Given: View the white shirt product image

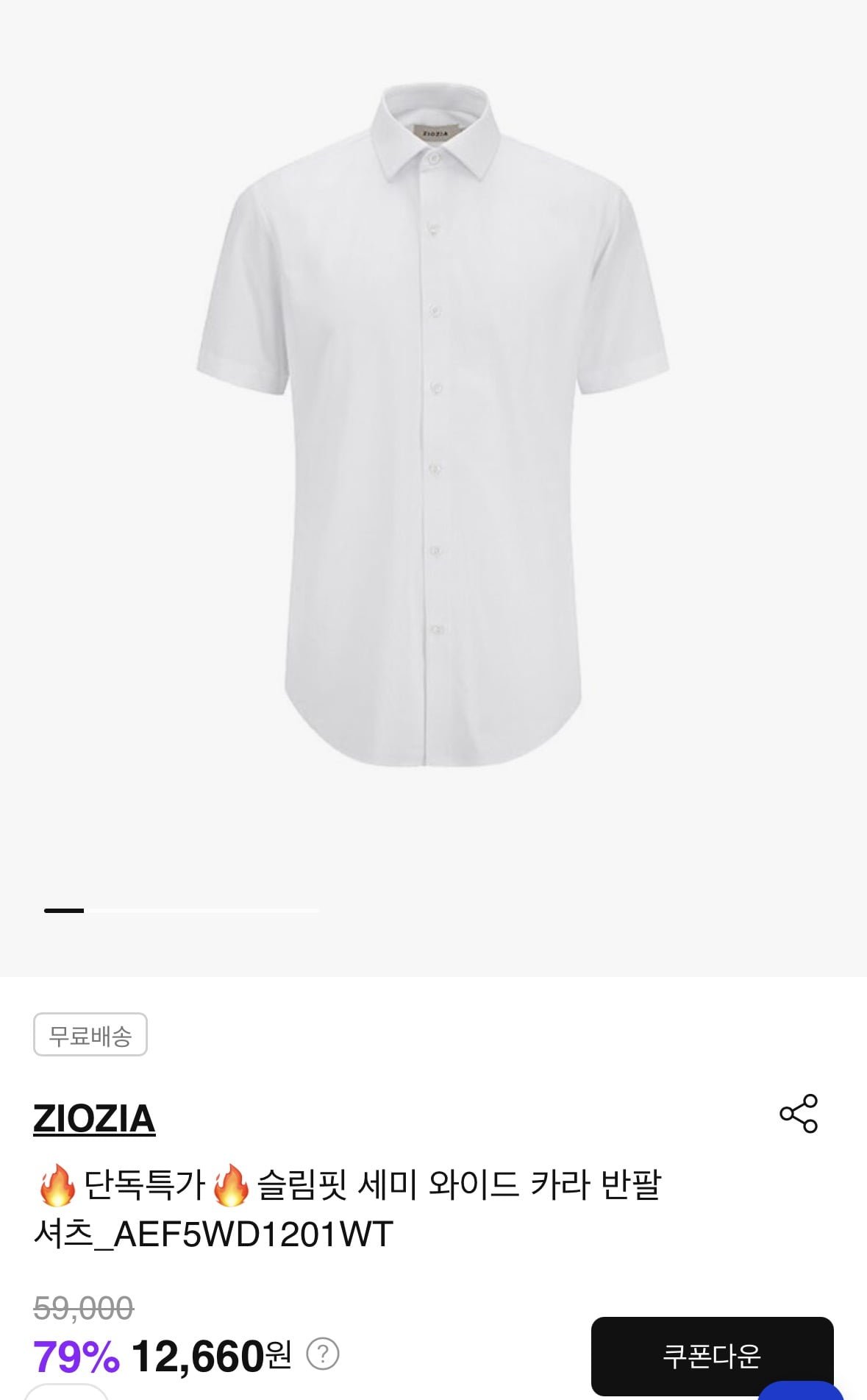Looking at the screenshot, I should [x=433, y=427].
